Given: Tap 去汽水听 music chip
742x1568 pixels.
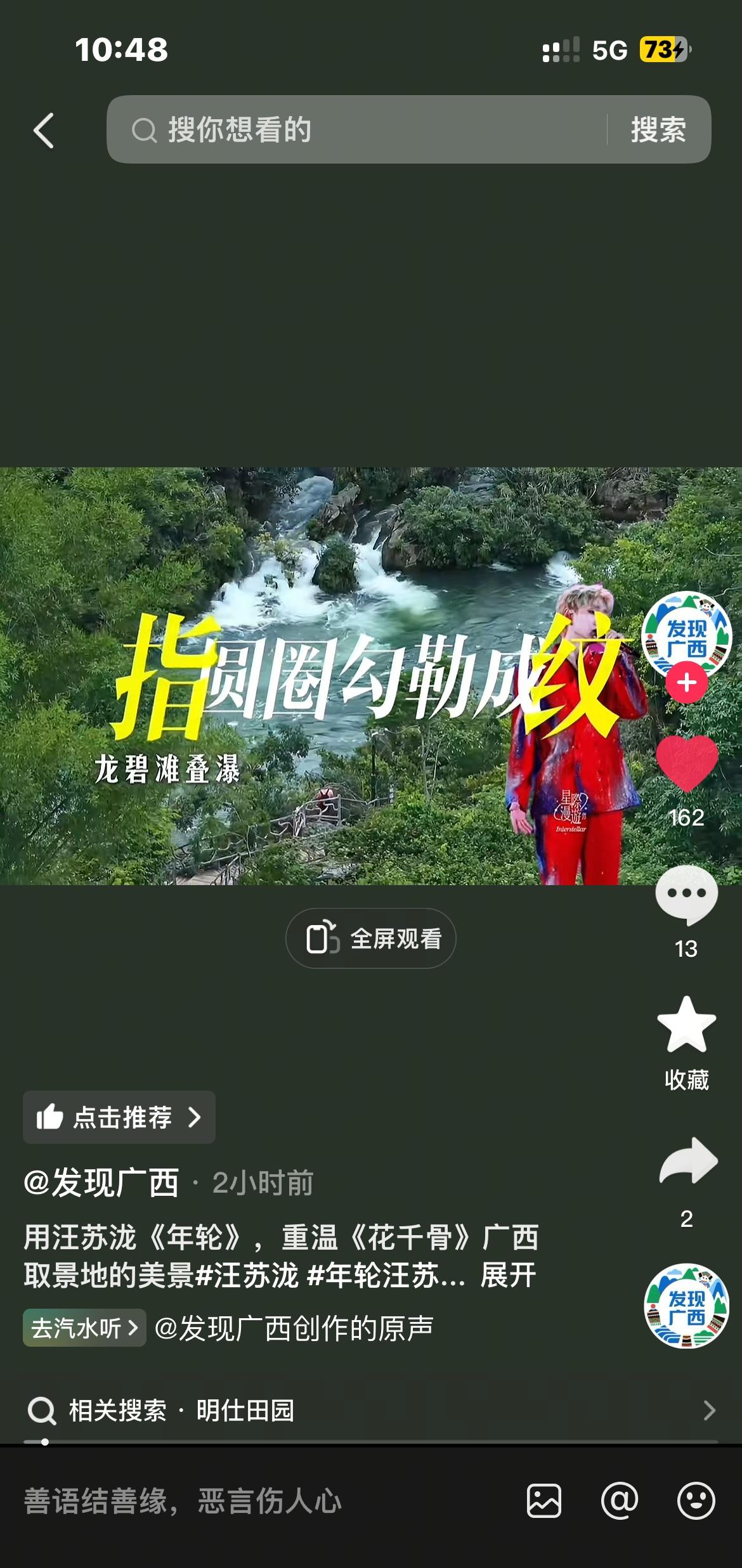Looking at the screenshot, I should pyautogui.click(x=84, y=1328).
